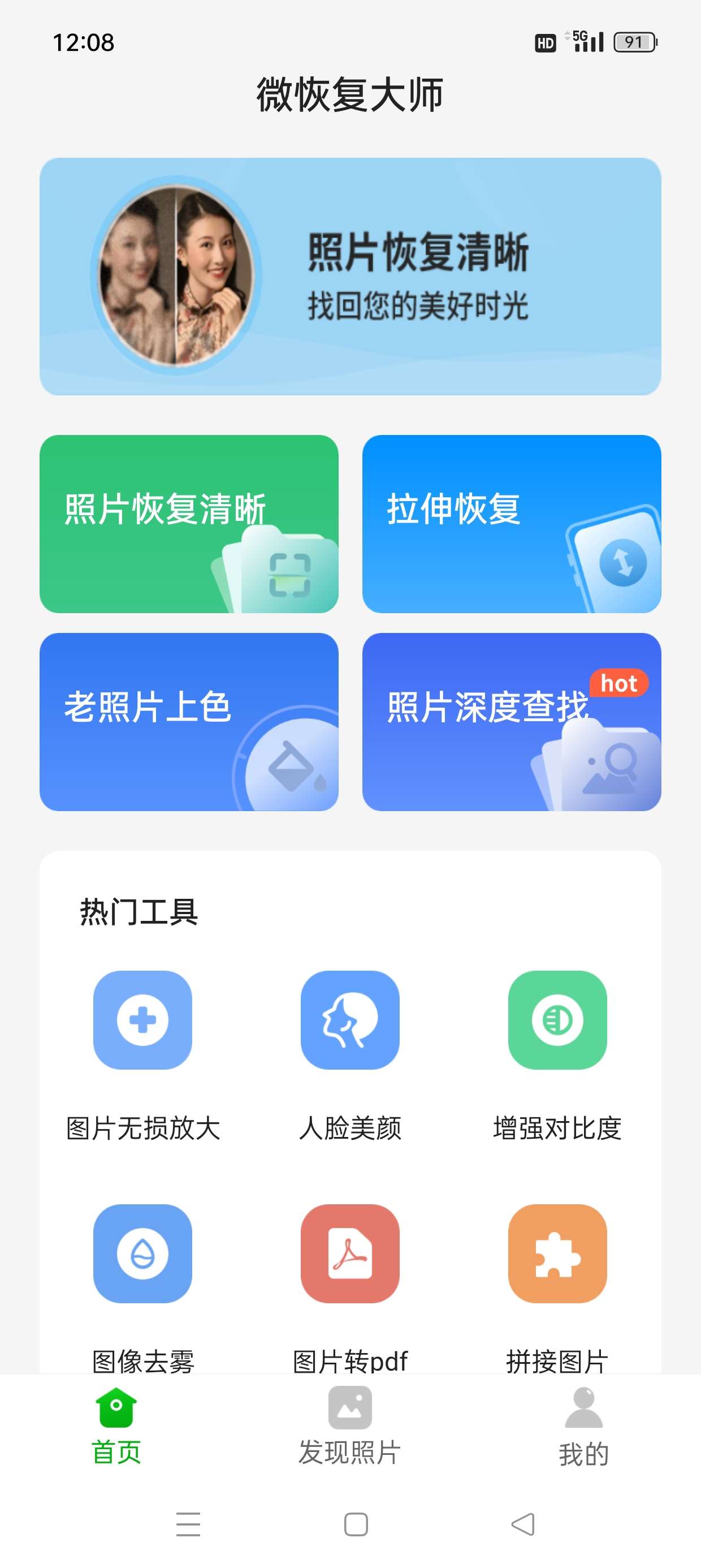Open the 人脸美颜 face beautify tool

[350, 1022]
